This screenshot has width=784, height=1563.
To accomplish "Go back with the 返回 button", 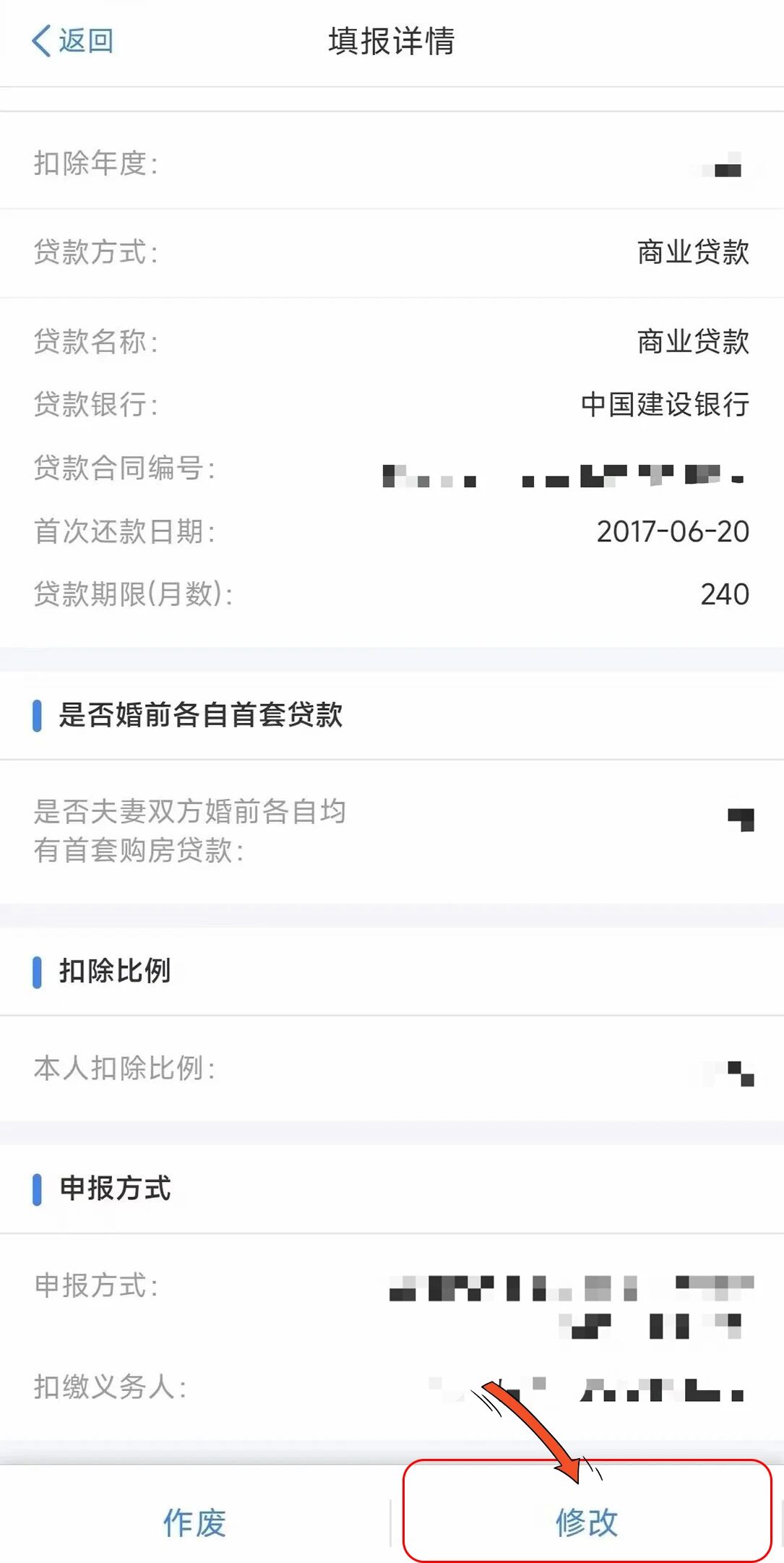I will [x=72, y=41].
